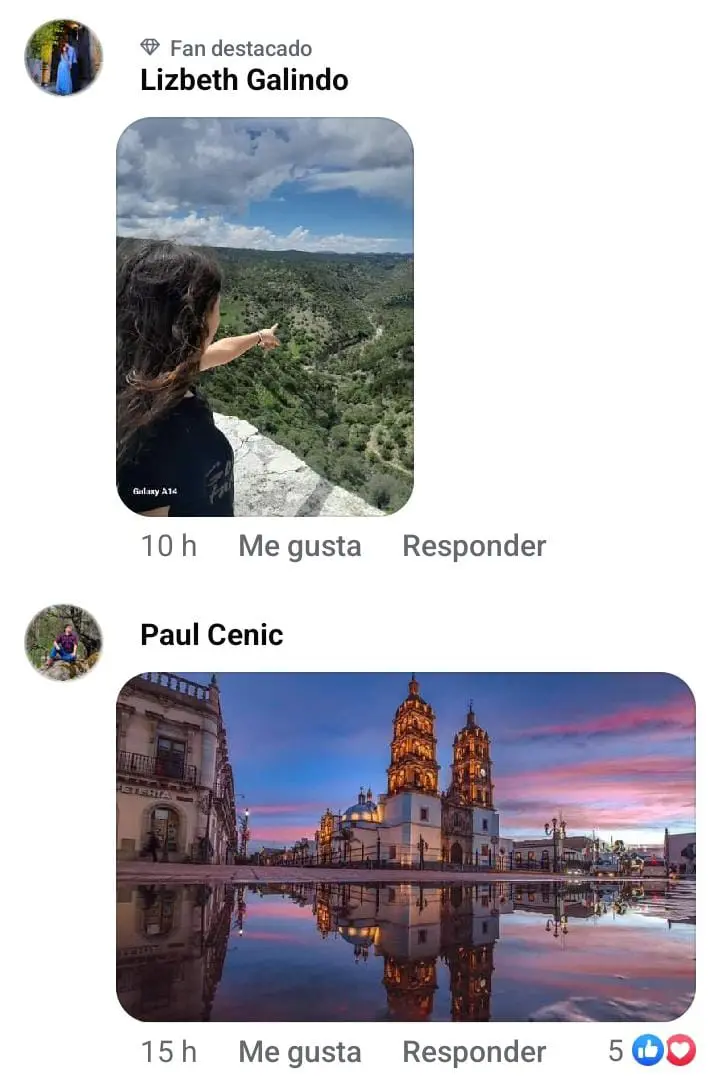The image size is (720, 1092).
Task: View Lizbeth Galindo's landscape photo
Action: (265, 316)
